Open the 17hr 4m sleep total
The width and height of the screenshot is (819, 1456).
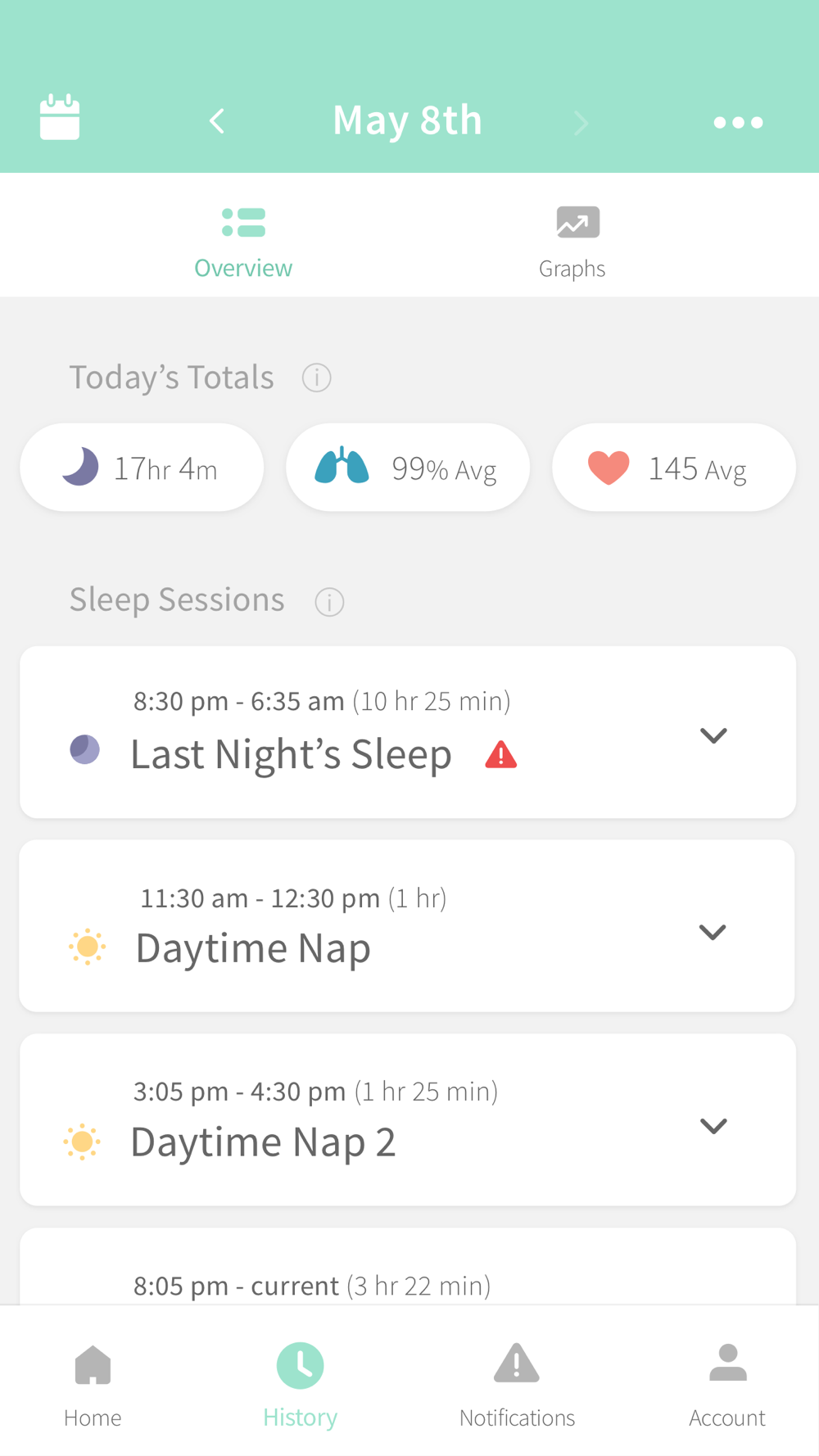pos(142,468)
